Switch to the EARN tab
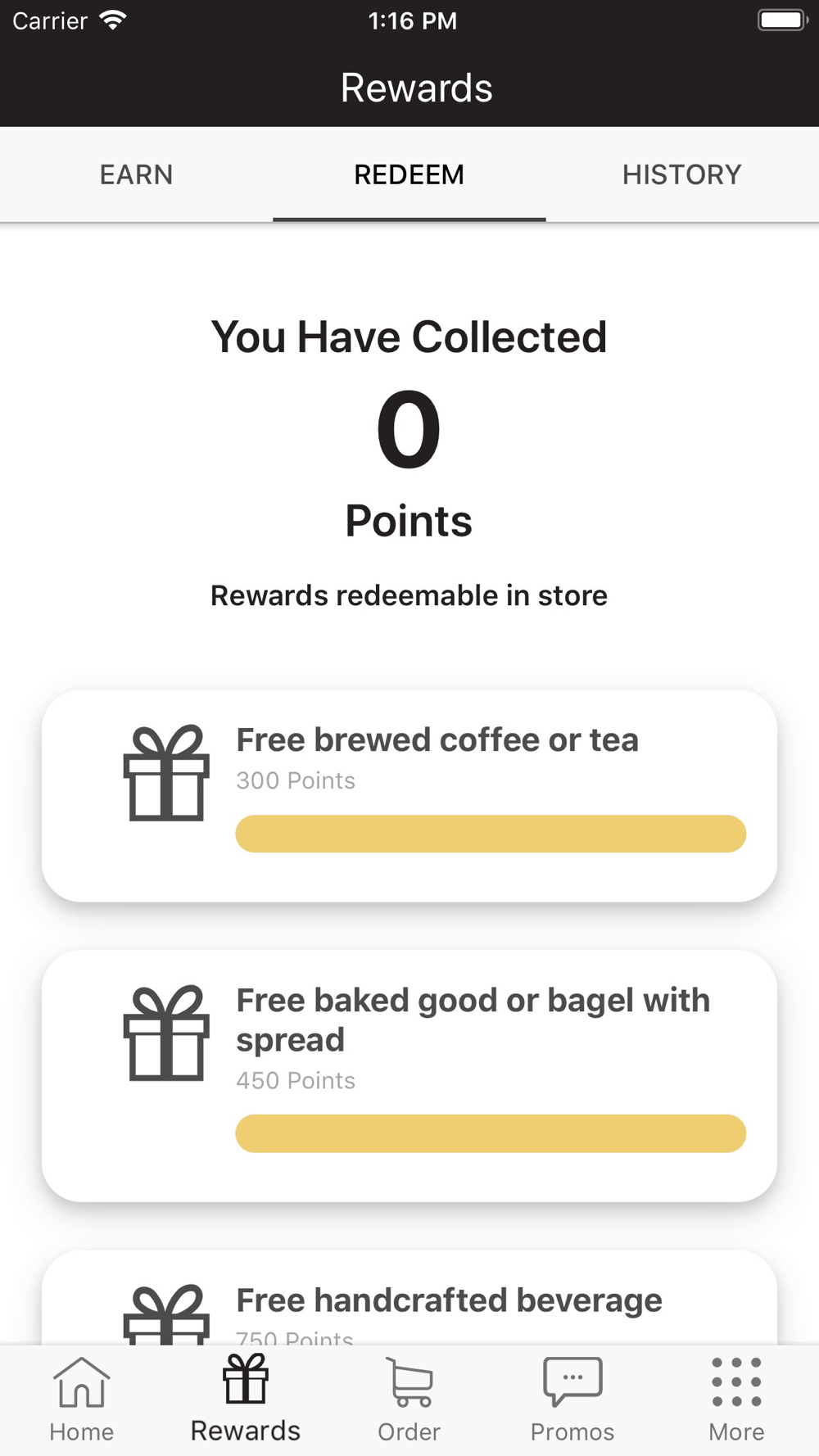 click(x=136, y=174)
